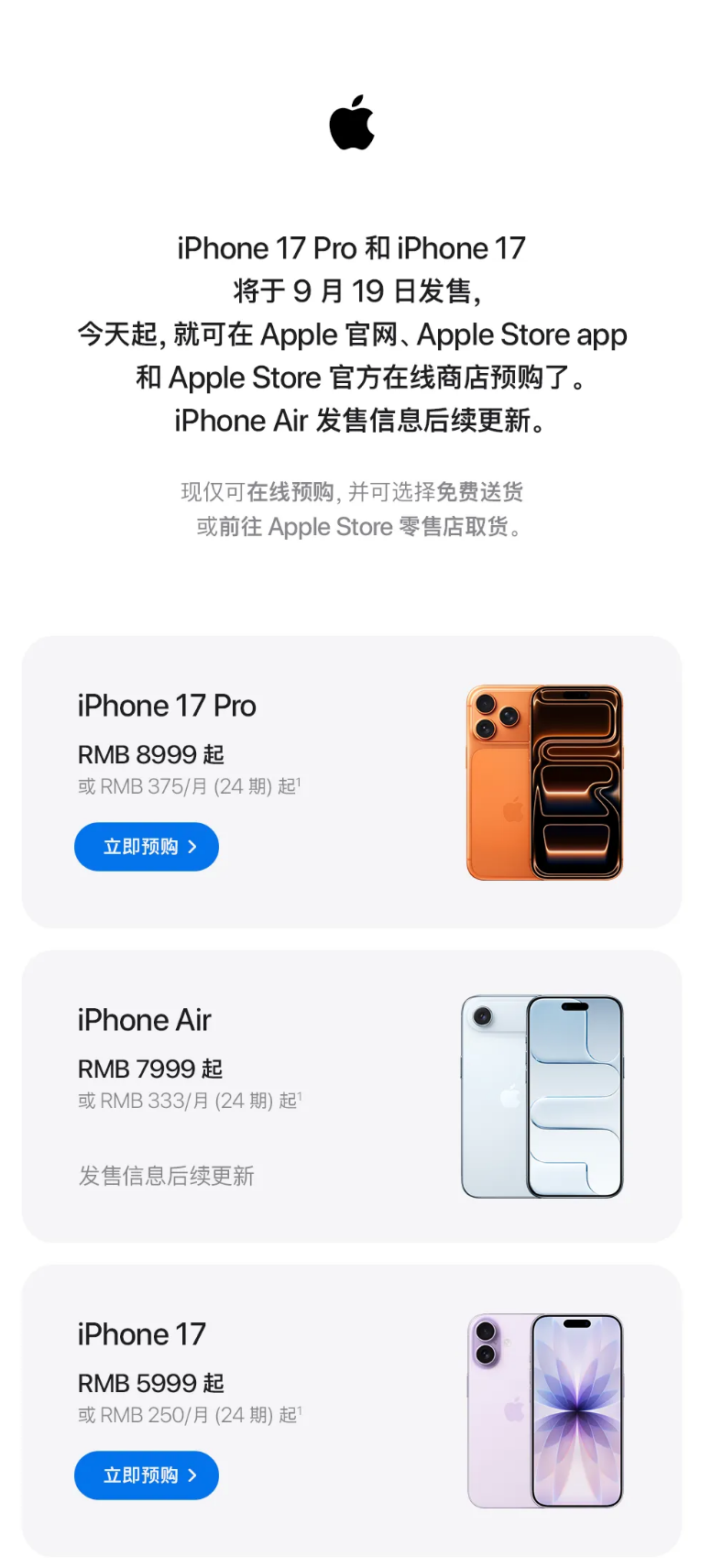701x1568 pixels.
Task: Open the iPhone Air card
Action: point(351,1096)
